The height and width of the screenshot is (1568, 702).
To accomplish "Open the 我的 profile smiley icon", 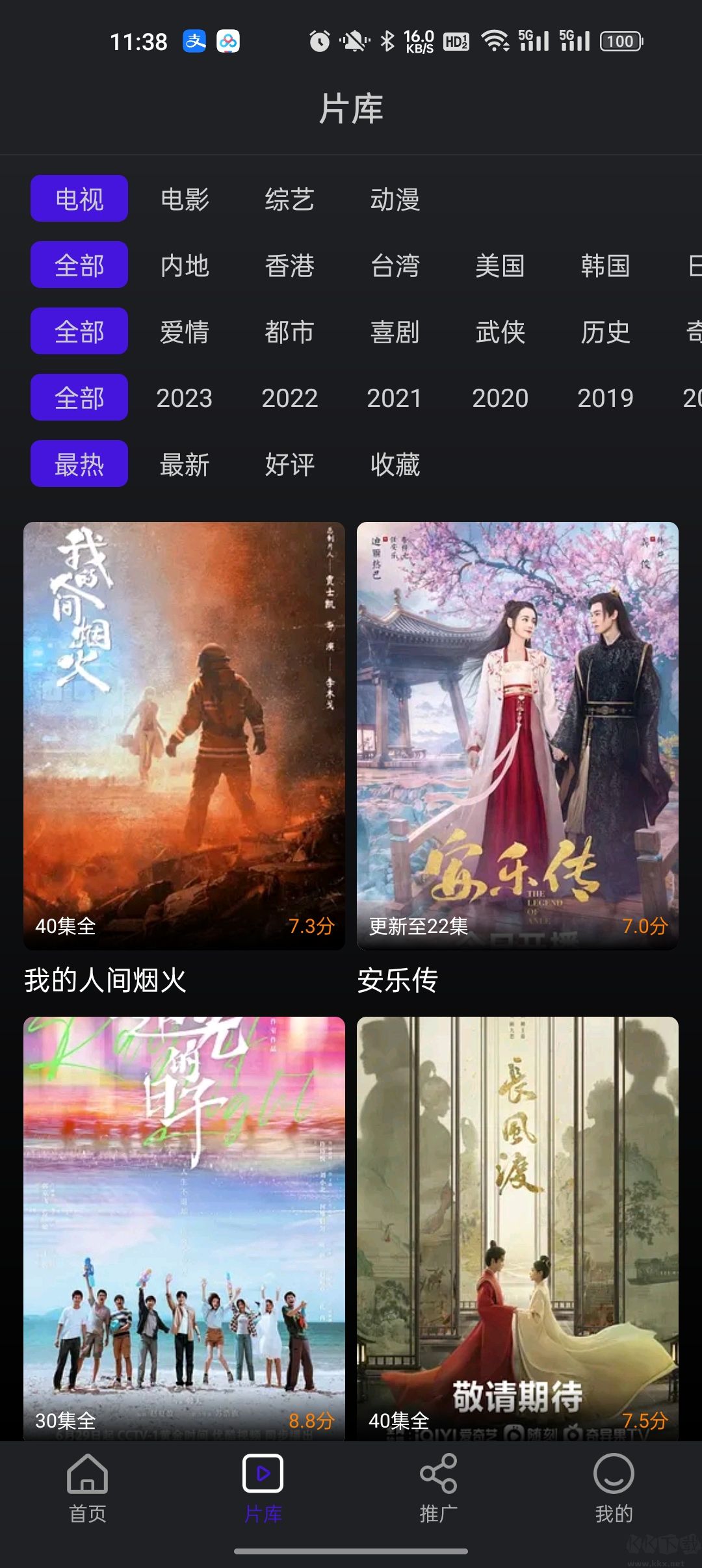I will pyautogui.click(x=614, y=1486).
